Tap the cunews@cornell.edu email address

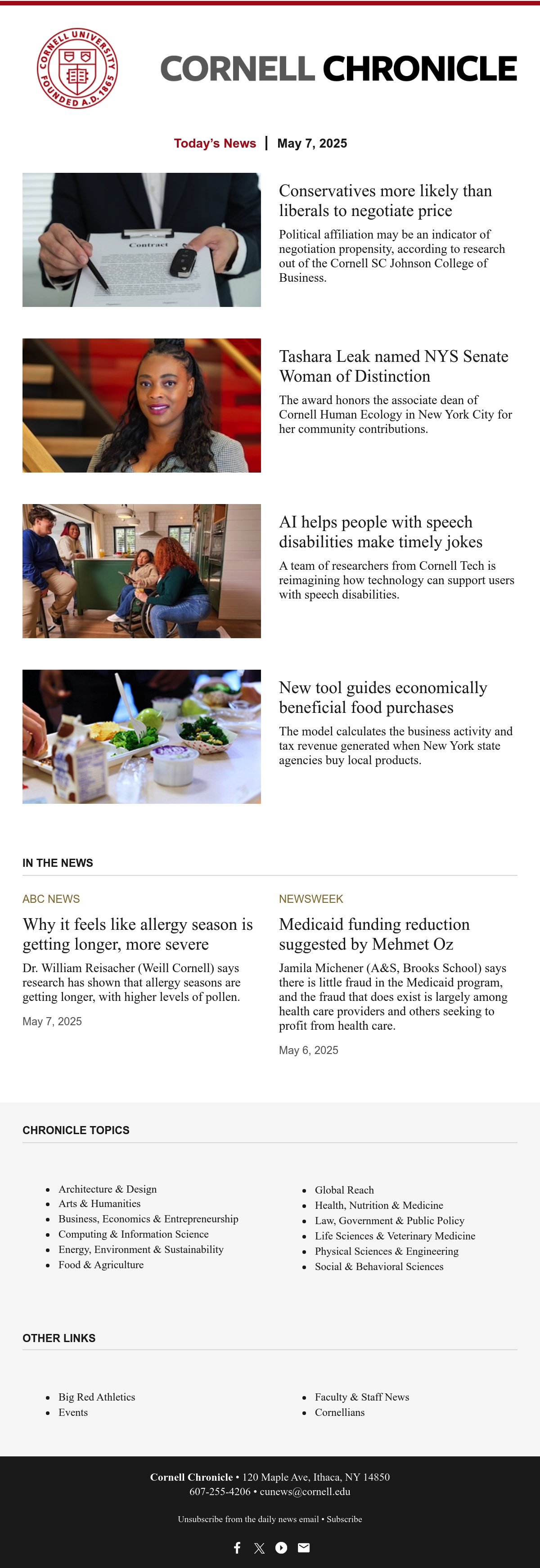[x=305, y=1491]
